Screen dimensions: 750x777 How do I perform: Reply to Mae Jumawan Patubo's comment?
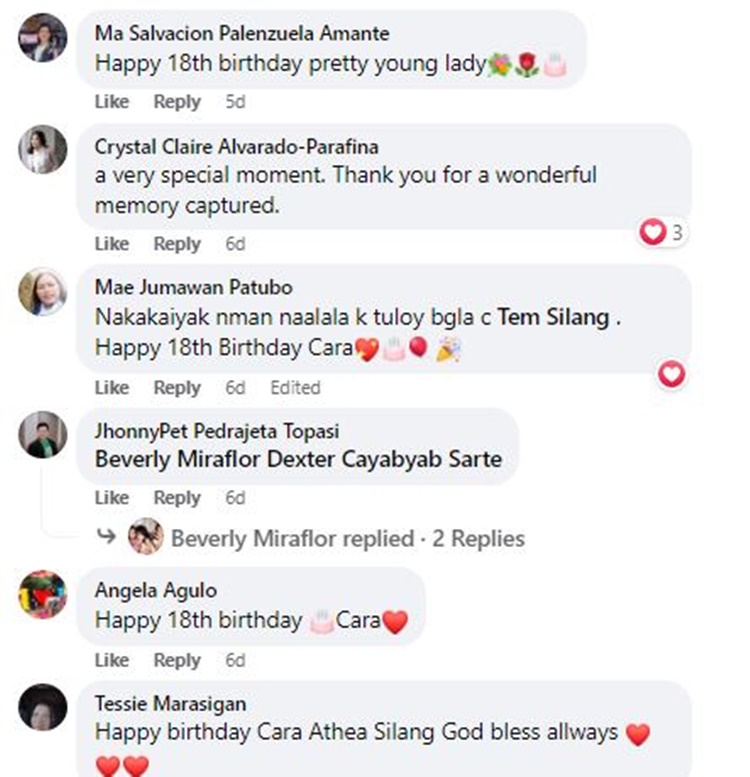click(x=177, y=387)
